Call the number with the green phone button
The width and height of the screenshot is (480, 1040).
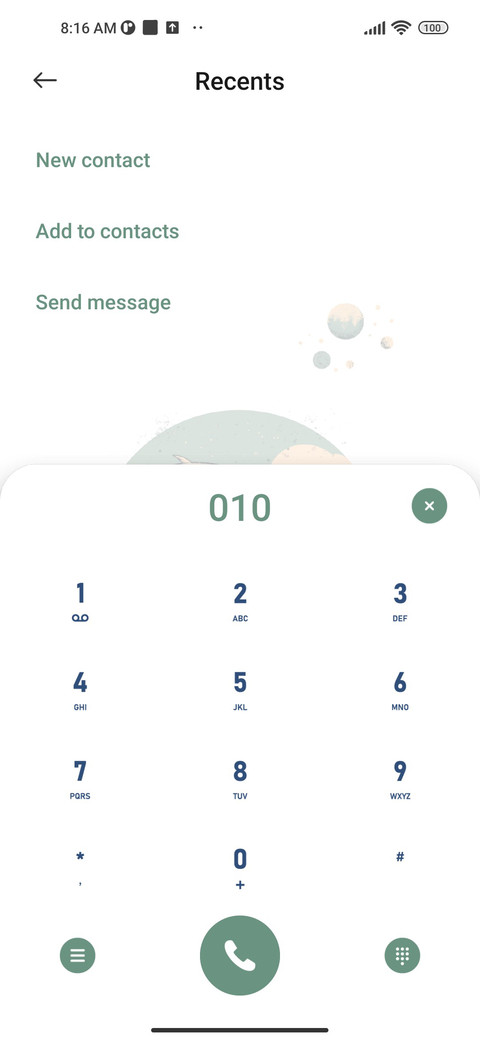(x=240, y=955)
